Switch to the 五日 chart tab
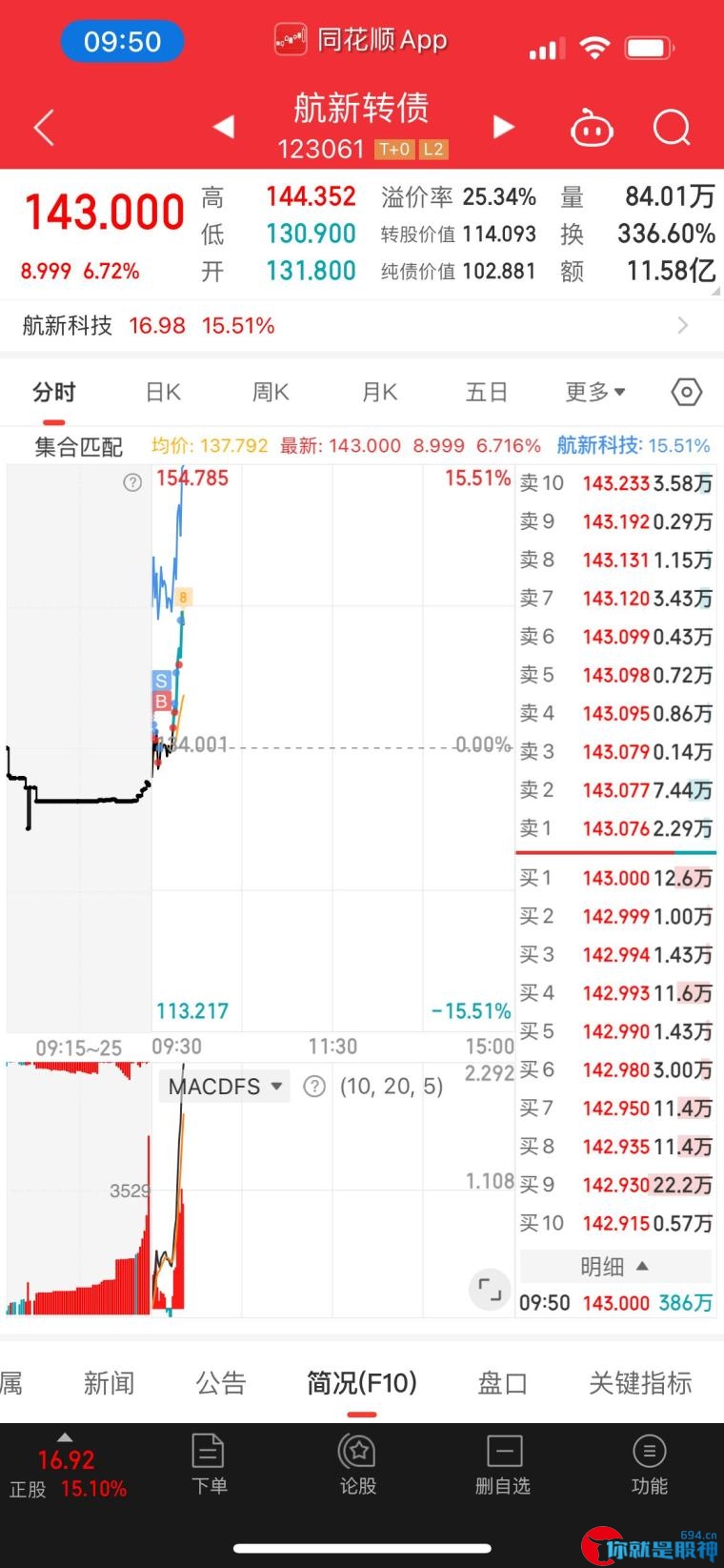Screen dimensions: 724x1568 pos(486,392)
